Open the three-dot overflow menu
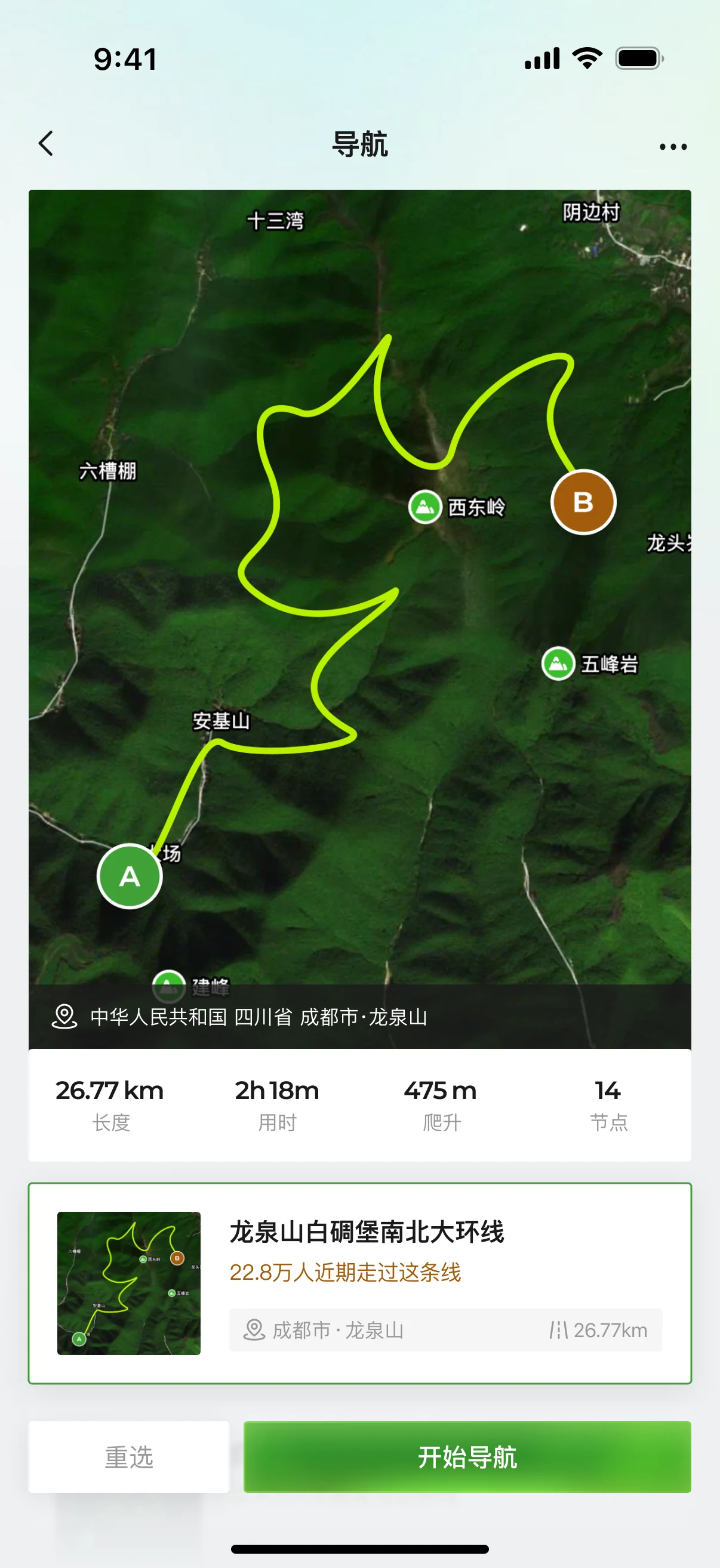 [673, 147]
